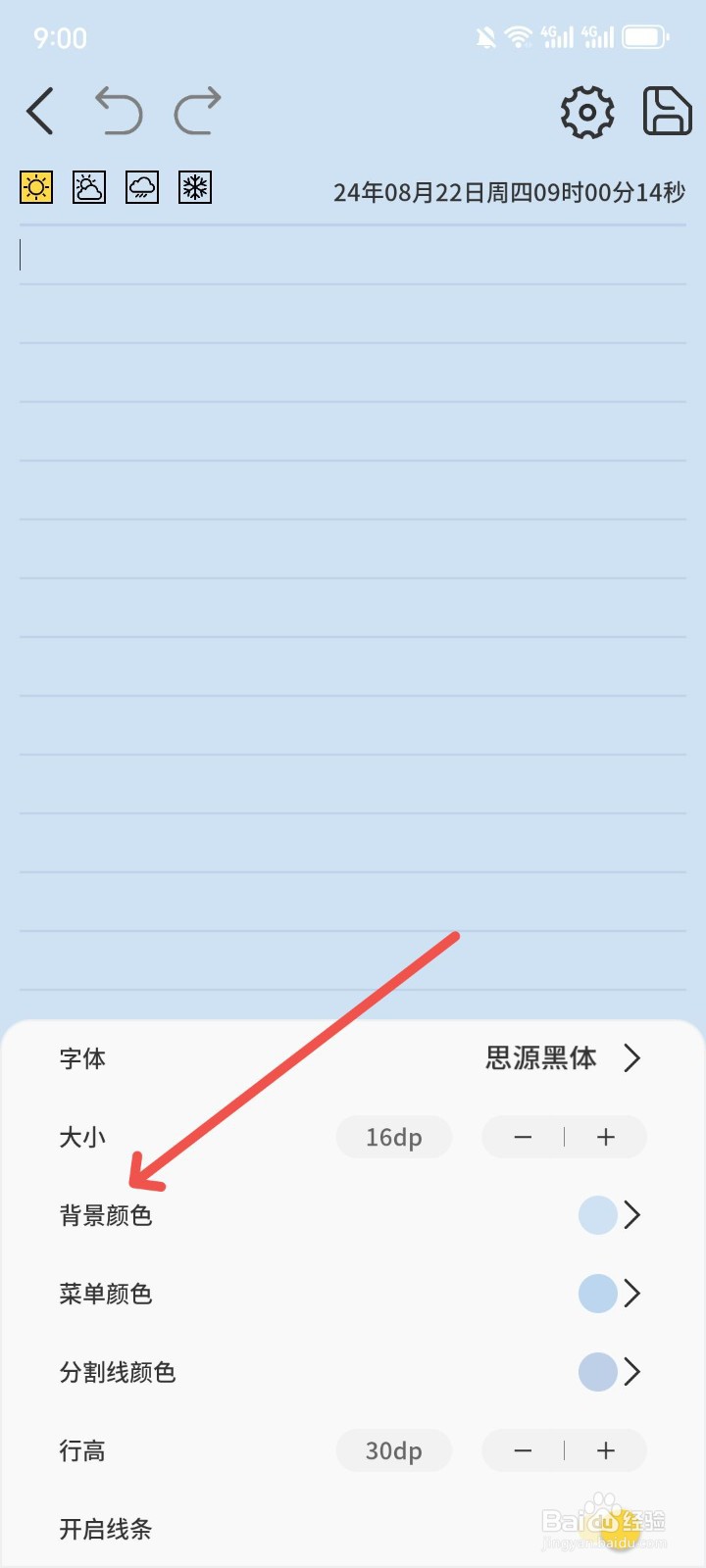
Task: Save the current note
Action: [666, 111]
